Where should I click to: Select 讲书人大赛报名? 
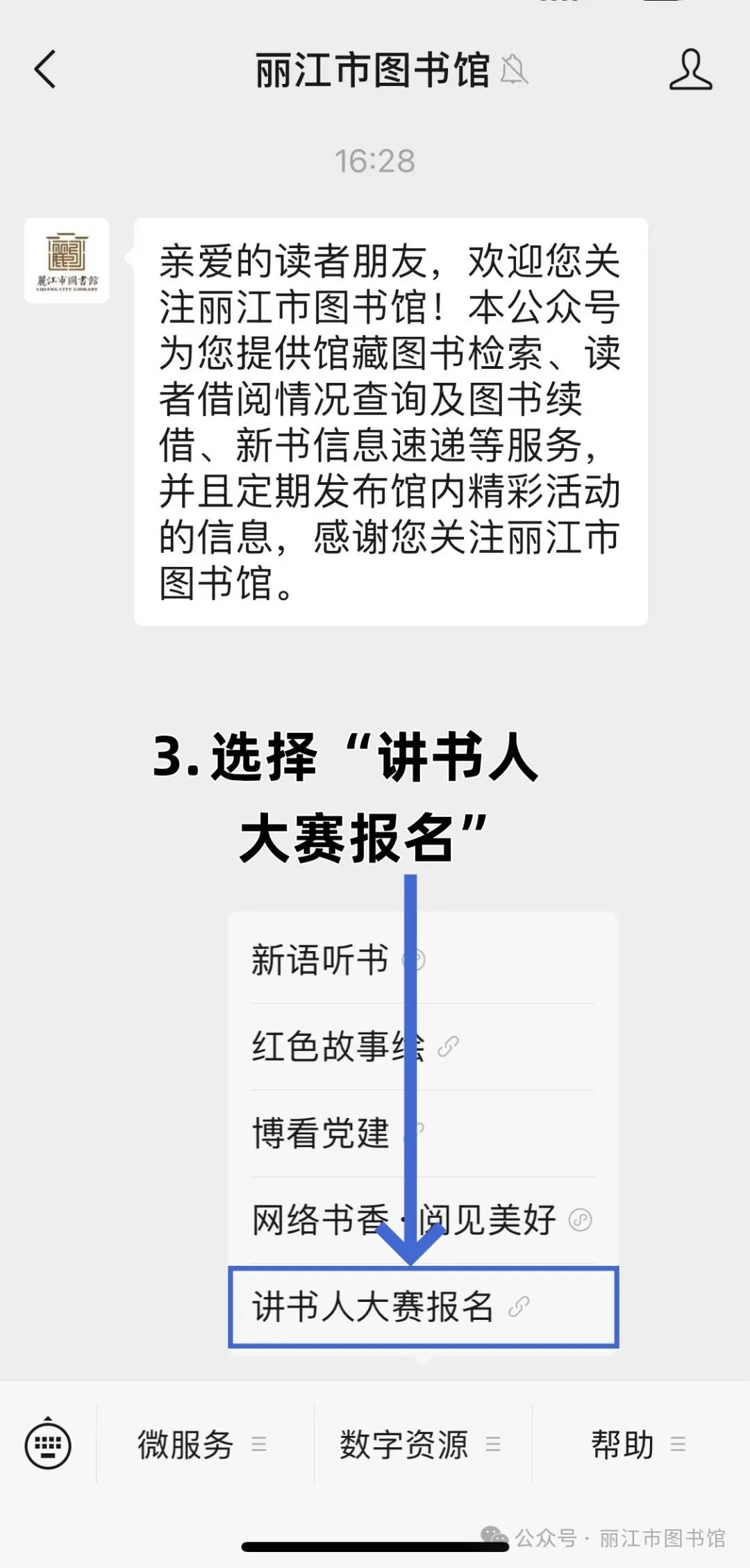[423, 1307]
